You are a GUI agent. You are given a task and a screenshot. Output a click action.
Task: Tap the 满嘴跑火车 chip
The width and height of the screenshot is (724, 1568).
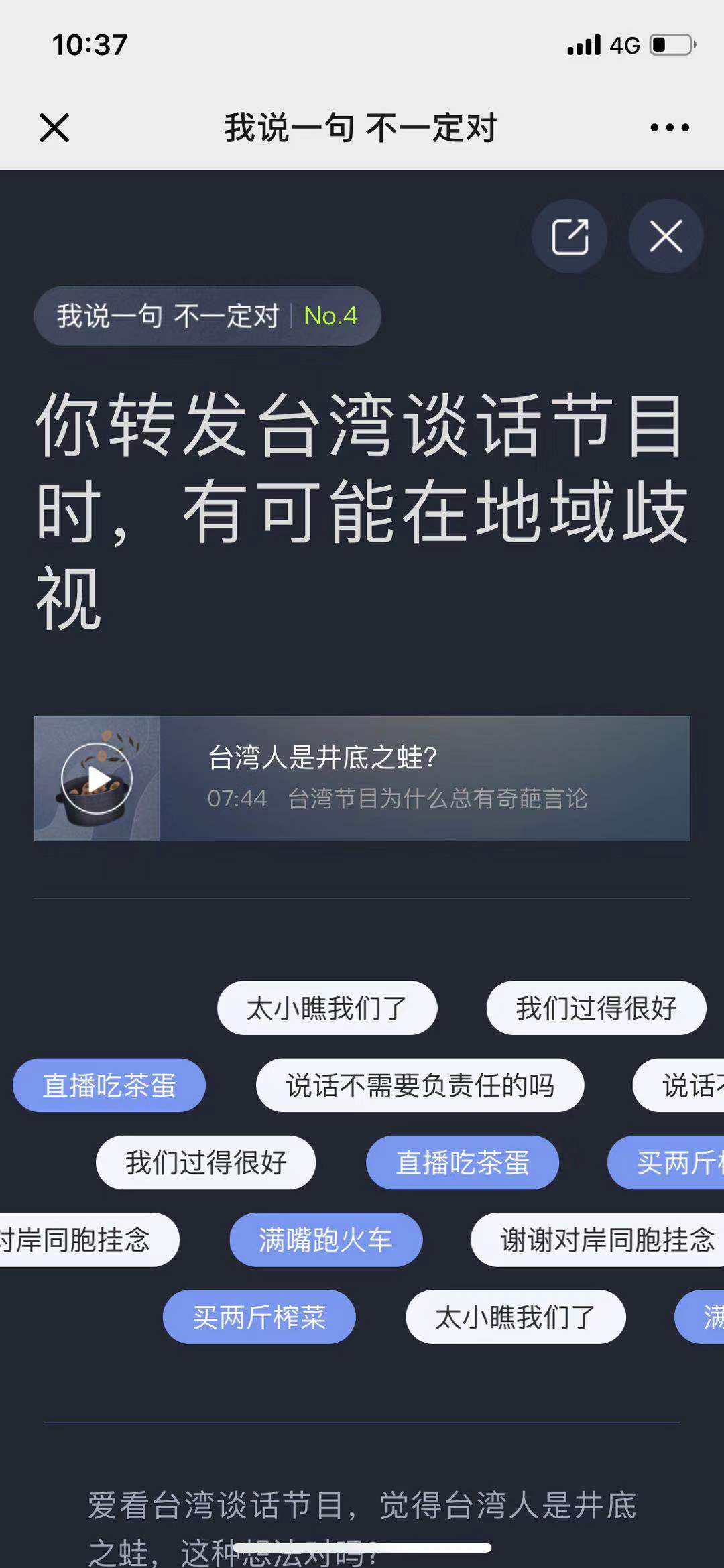(x=326, y=1240)
